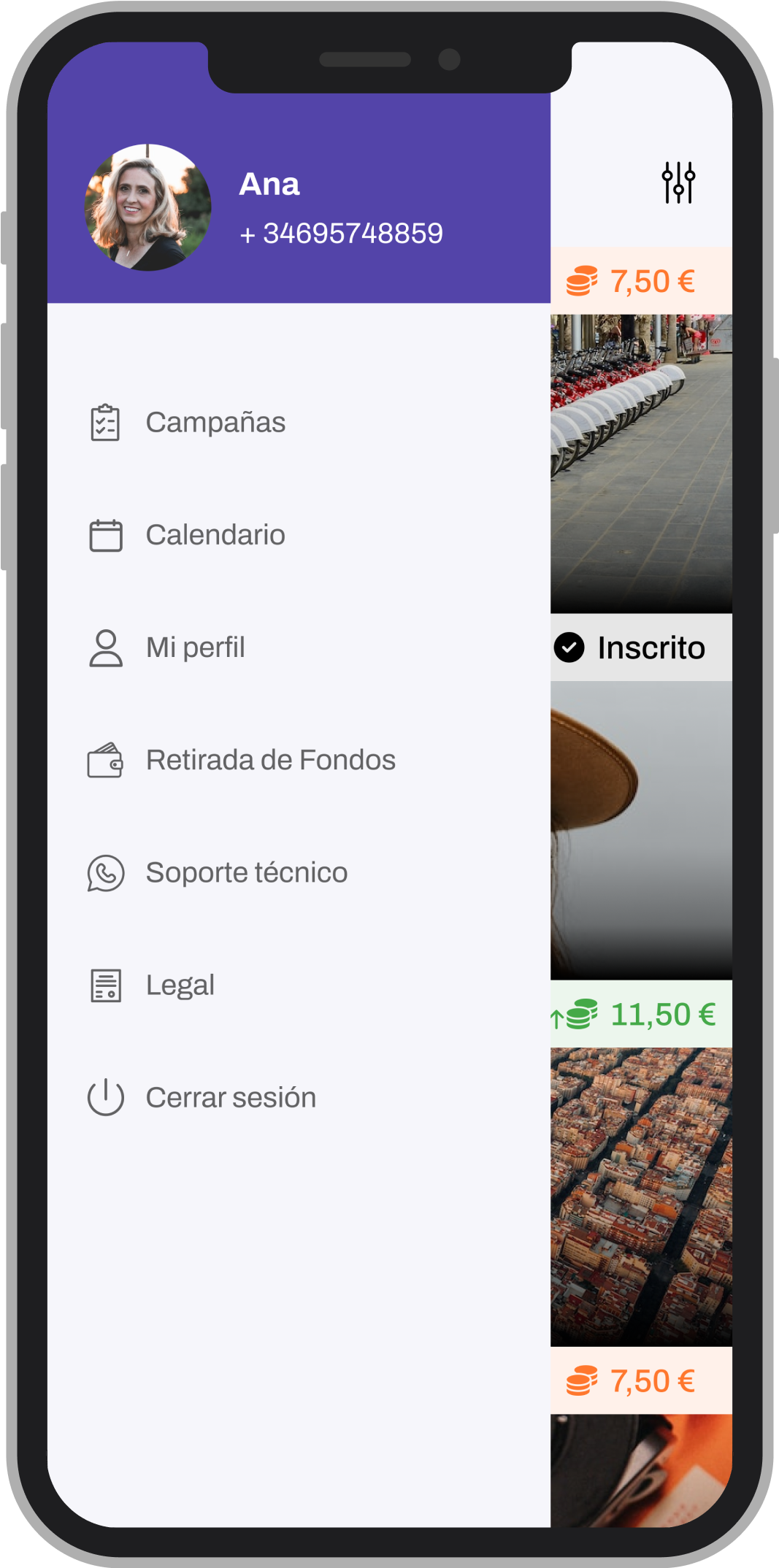Contact Soporte técnico
Screen dimensions: 779x1568
tap(218, 872)
